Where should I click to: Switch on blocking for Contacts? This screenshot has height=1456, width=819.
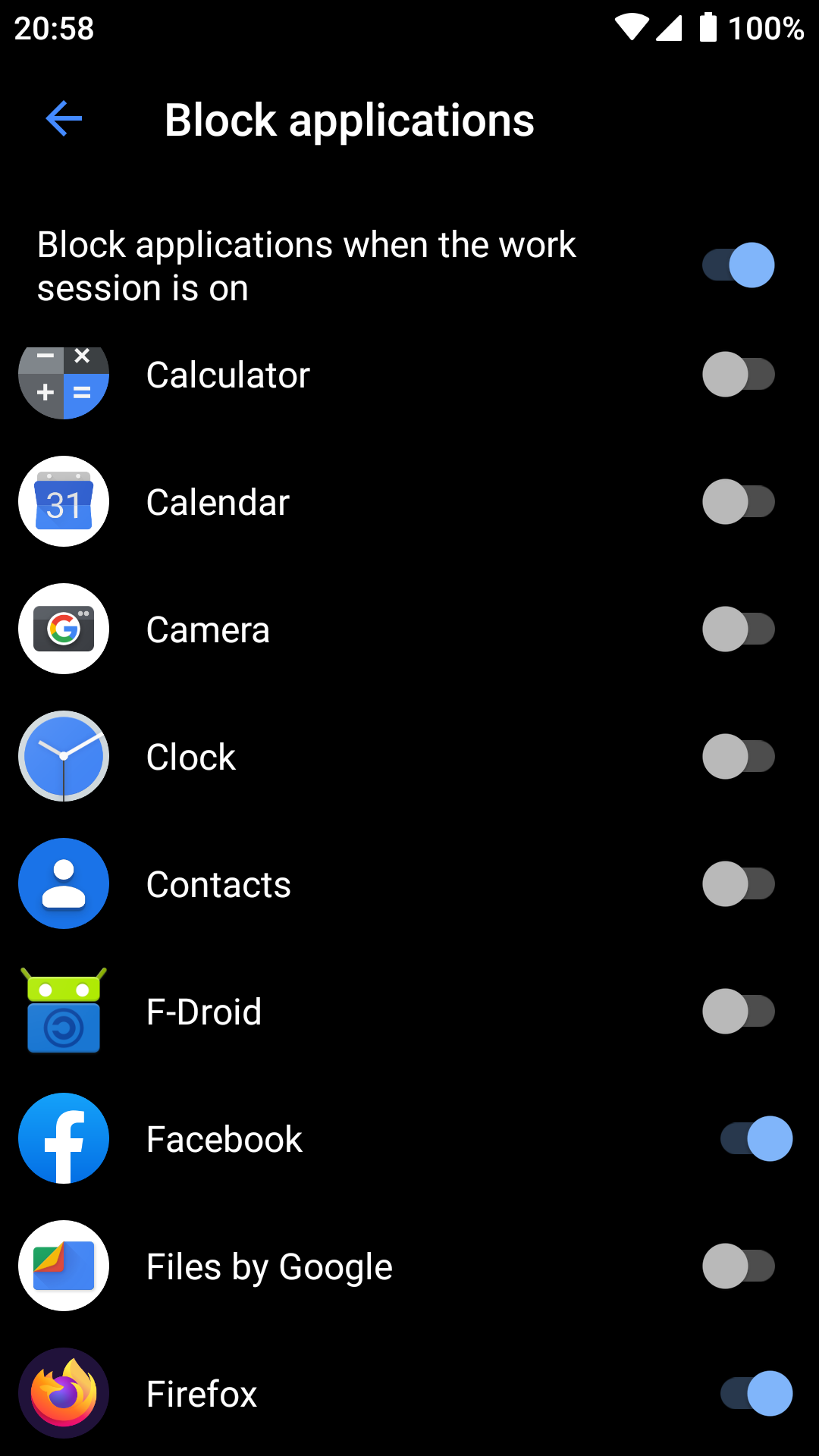[738, 884]
